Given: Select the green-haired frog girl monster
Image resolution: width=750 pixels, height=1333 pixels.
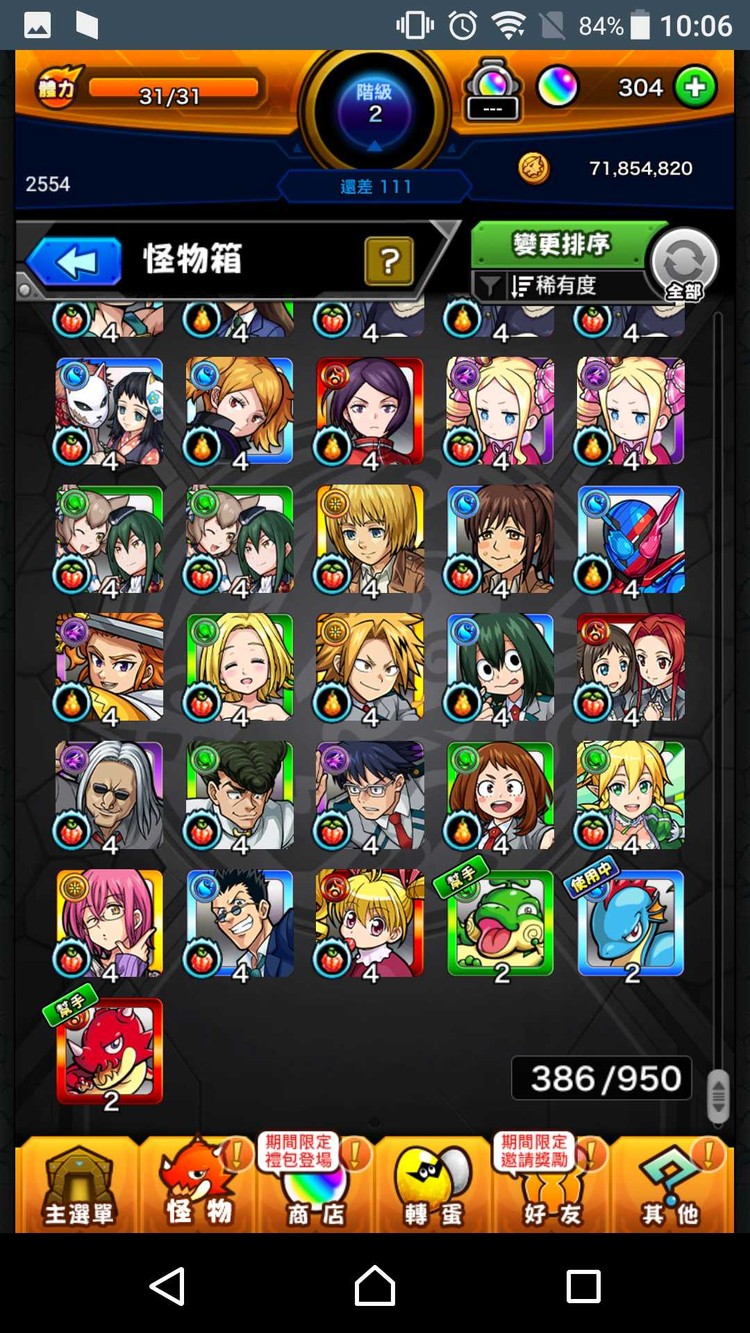Looking at the screenshot, I should click(500, 668).
